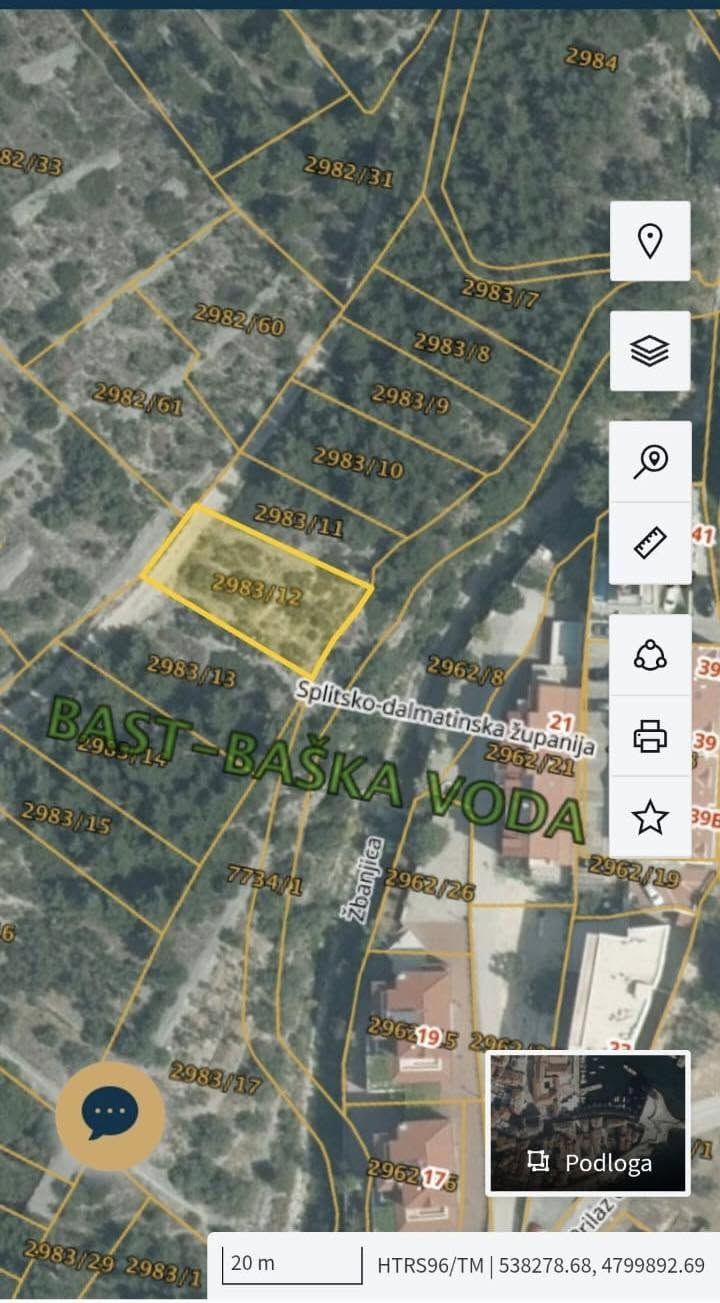Select the ruler measurement tool
The height and width of the screenshot is (1303, 720).
pos(650,543)
